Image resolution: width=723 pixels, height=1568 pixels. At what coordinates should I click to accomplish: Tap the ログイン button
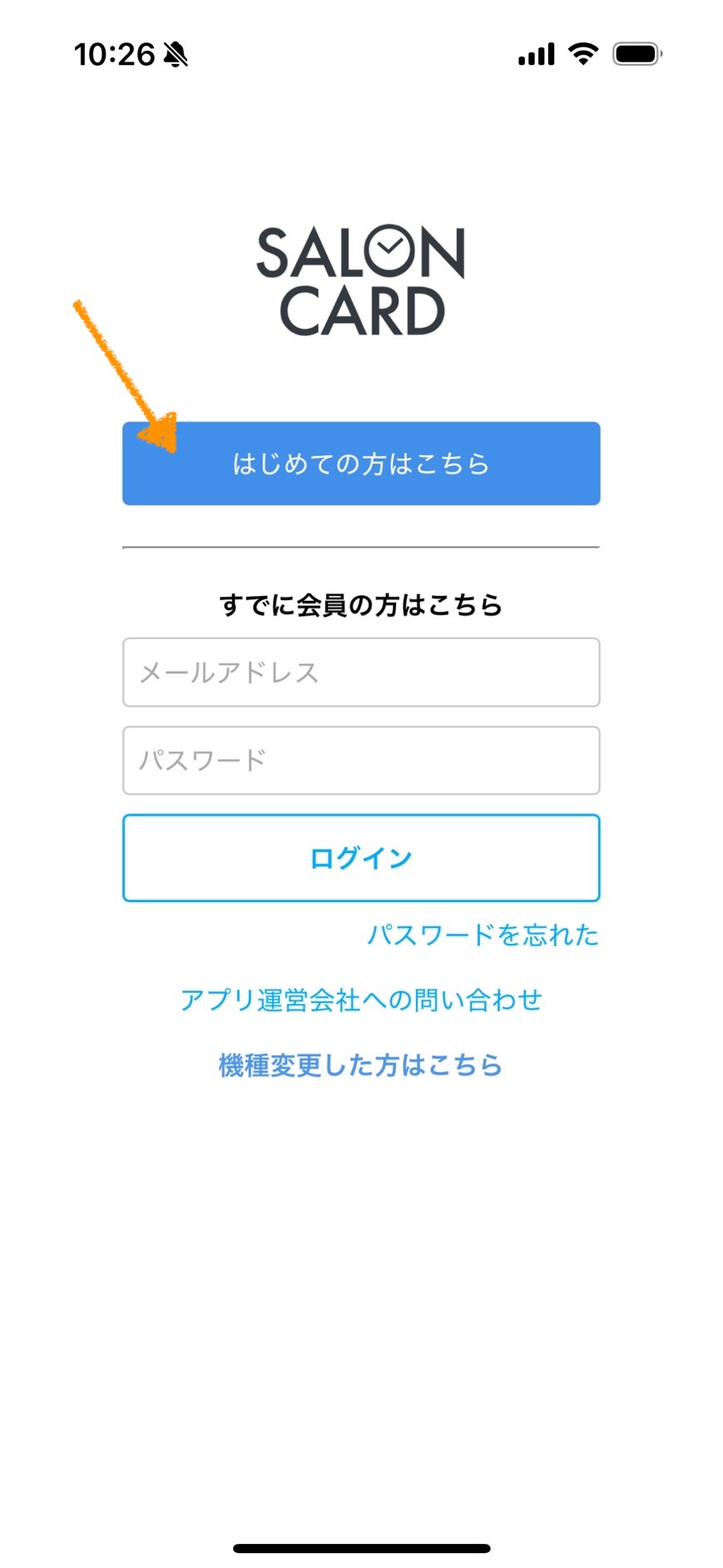(x=361, y=858)
